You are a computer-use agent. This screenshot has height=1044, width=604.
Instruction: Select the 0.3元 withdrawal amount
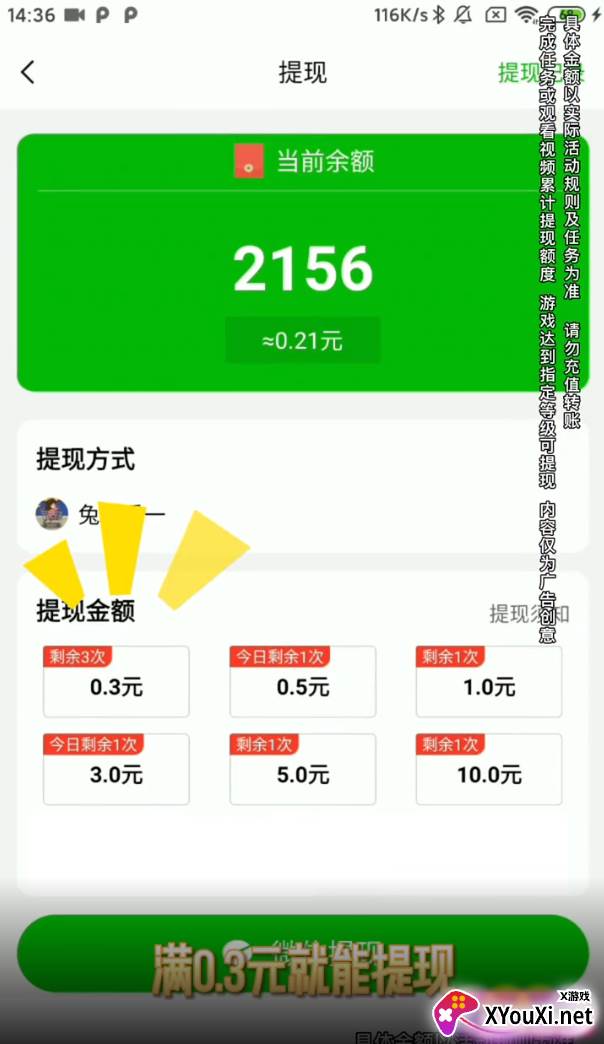pyautogui.click(x=116, y=681)
